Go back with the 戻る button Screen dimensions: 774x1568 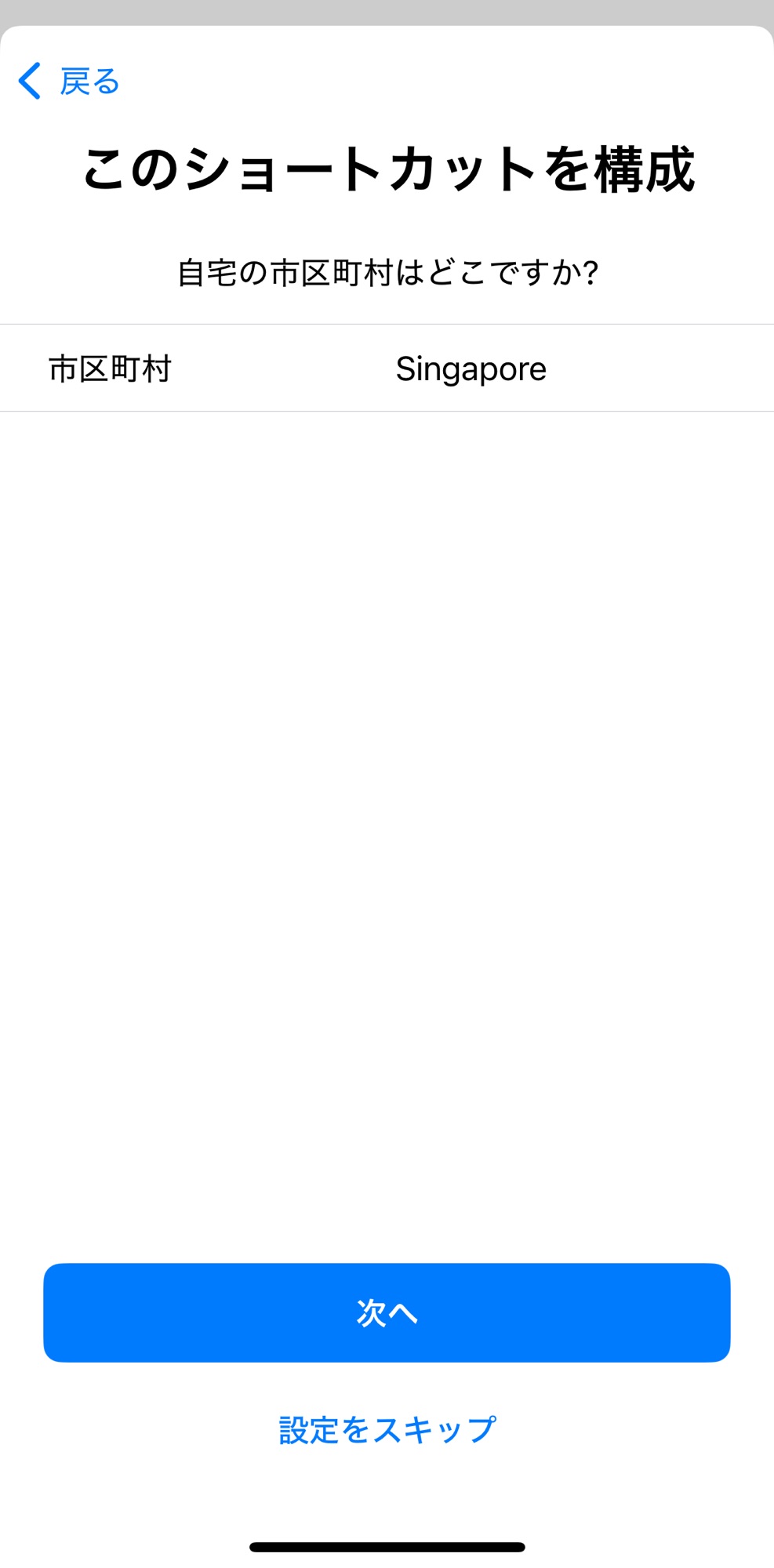[69, 82]
